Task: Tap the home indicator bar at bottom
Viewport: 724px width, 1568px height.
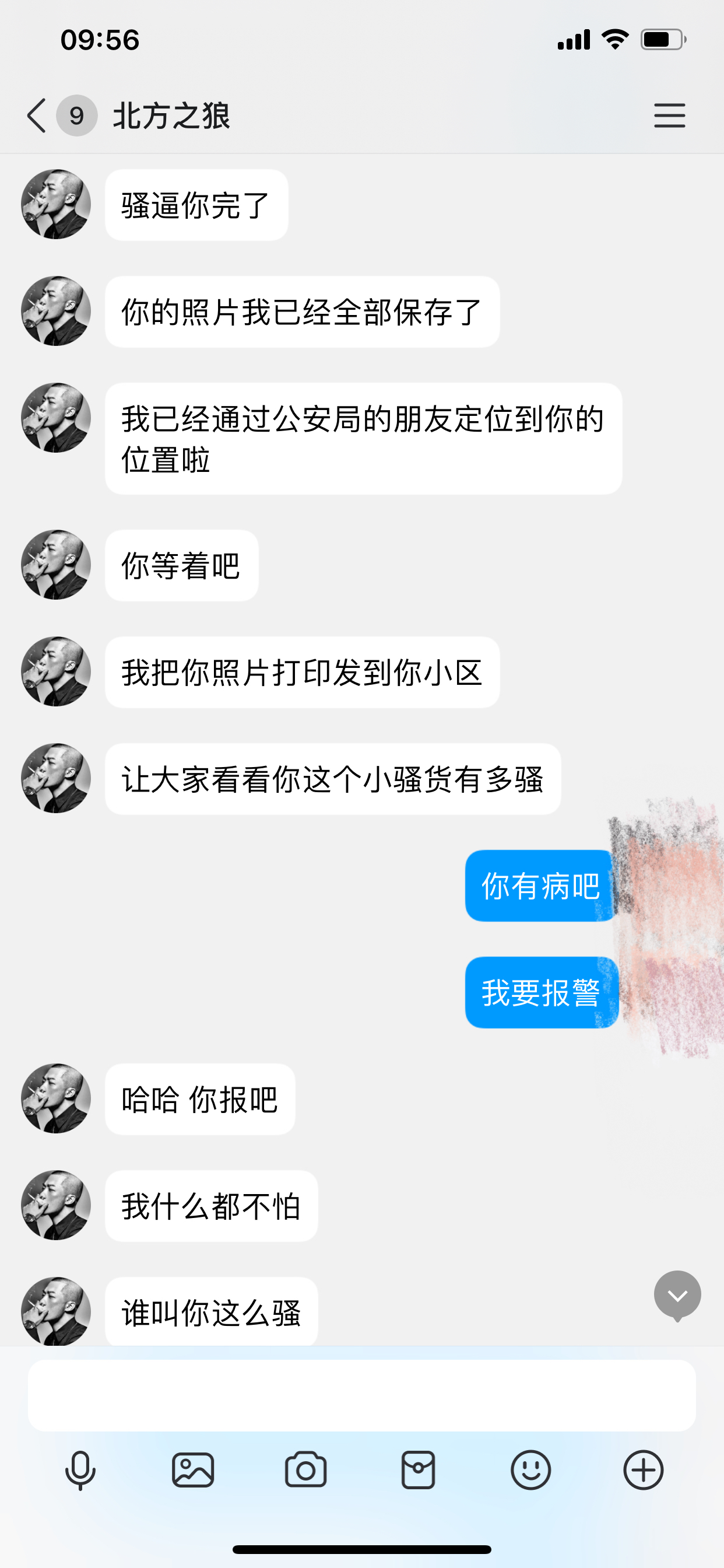Action: (x=362, y=1549)
